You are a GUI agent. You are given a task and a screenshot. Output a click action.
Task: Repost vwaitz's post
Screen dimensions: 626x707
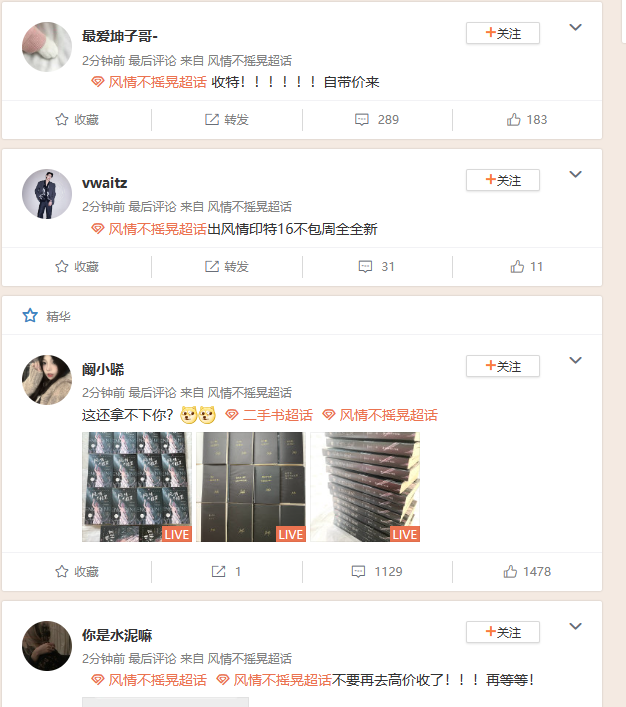point(227,267)
